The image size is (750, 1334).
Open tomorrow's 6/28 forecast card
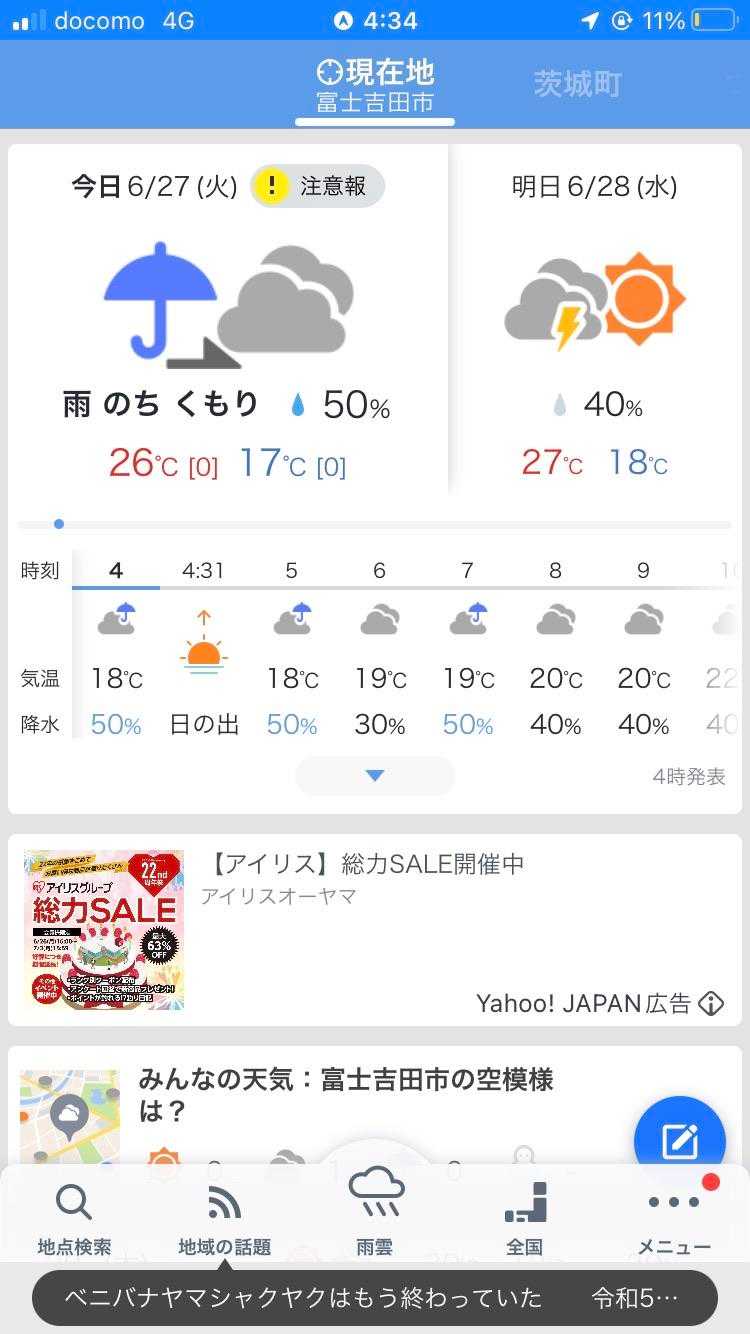pyautogui.click(x=595, y=320)
